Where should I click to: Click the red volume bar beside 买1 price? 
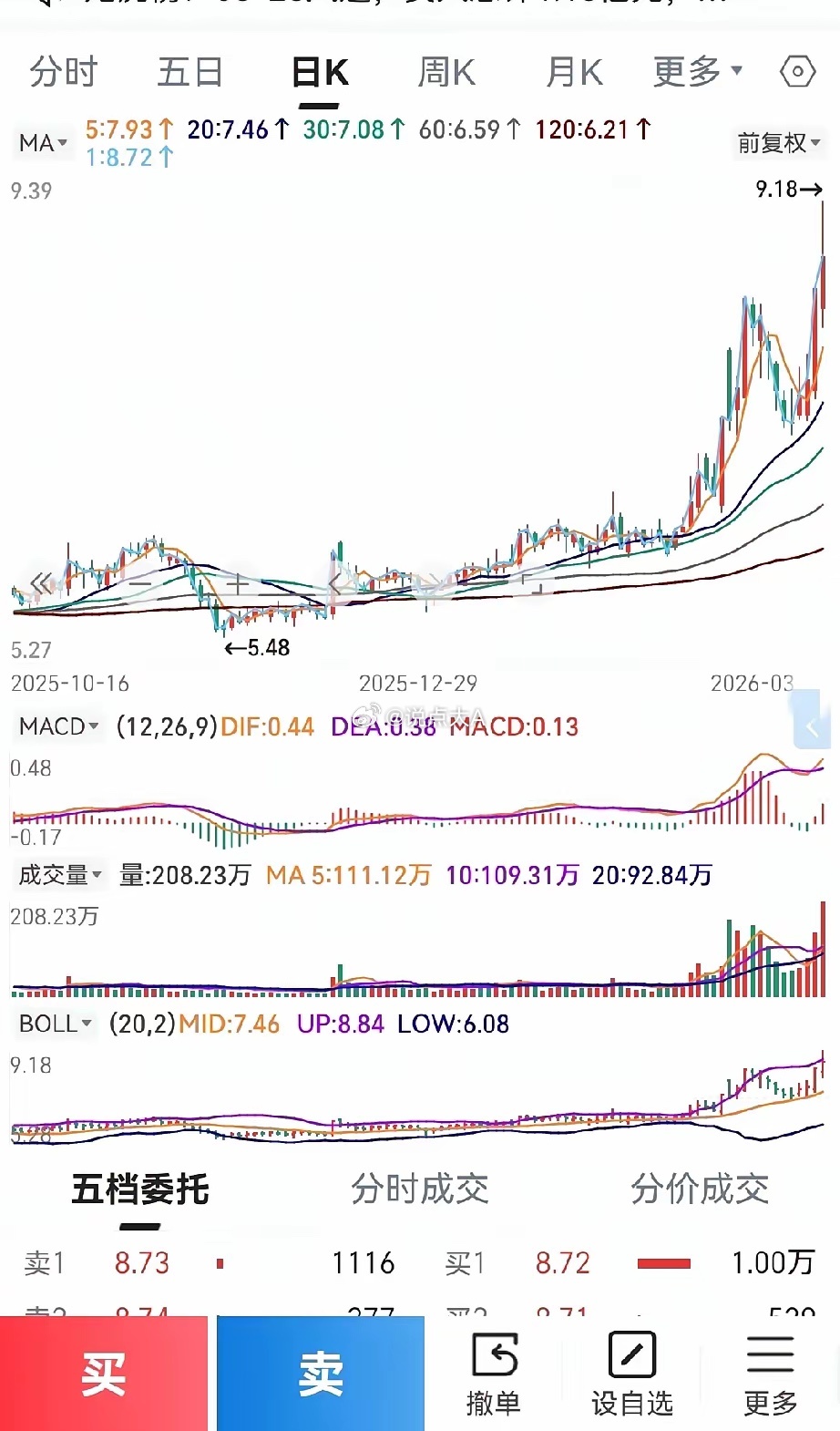coord(662,1262)
